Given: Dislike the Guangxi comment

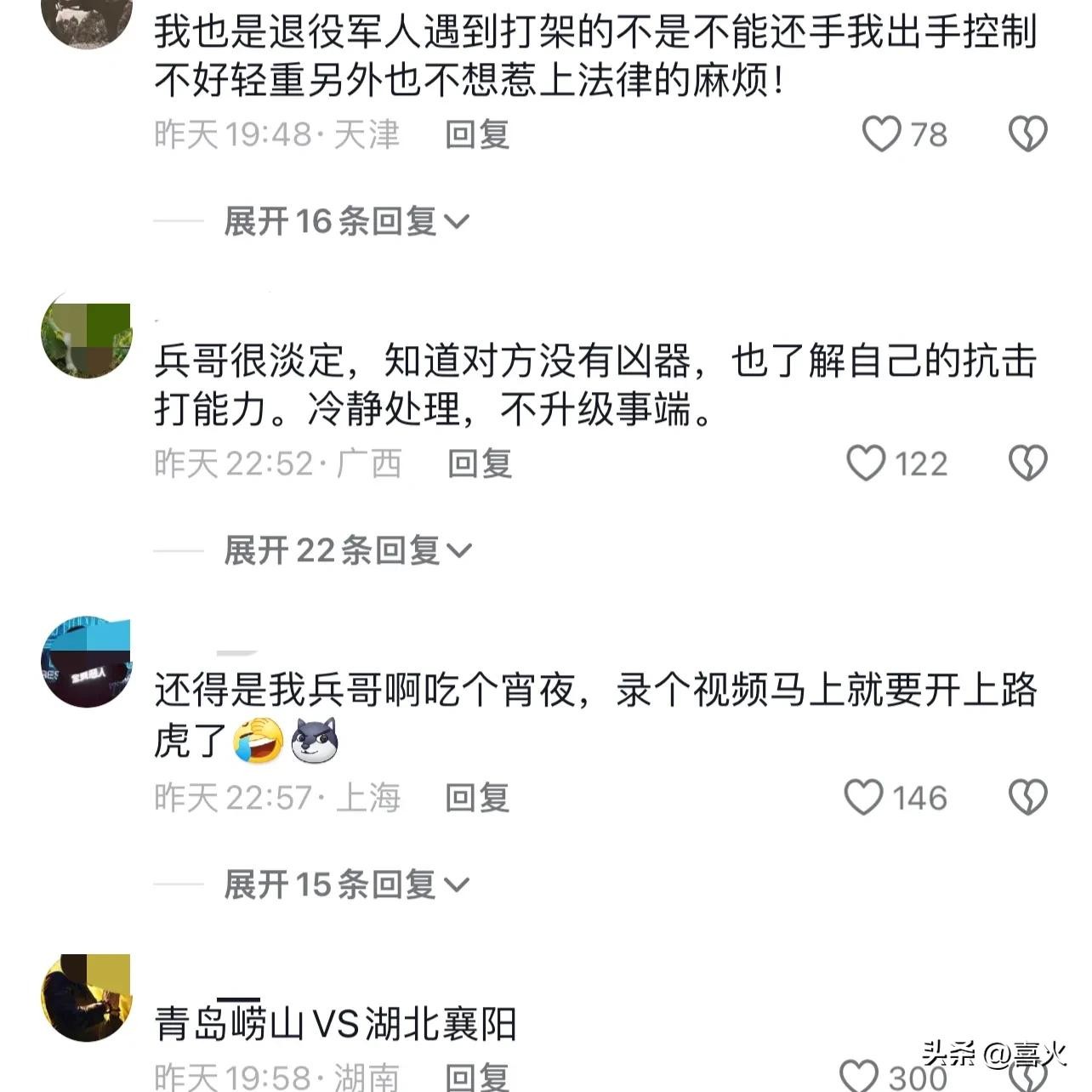Looking at the screenshot, I should [1027, 464].
